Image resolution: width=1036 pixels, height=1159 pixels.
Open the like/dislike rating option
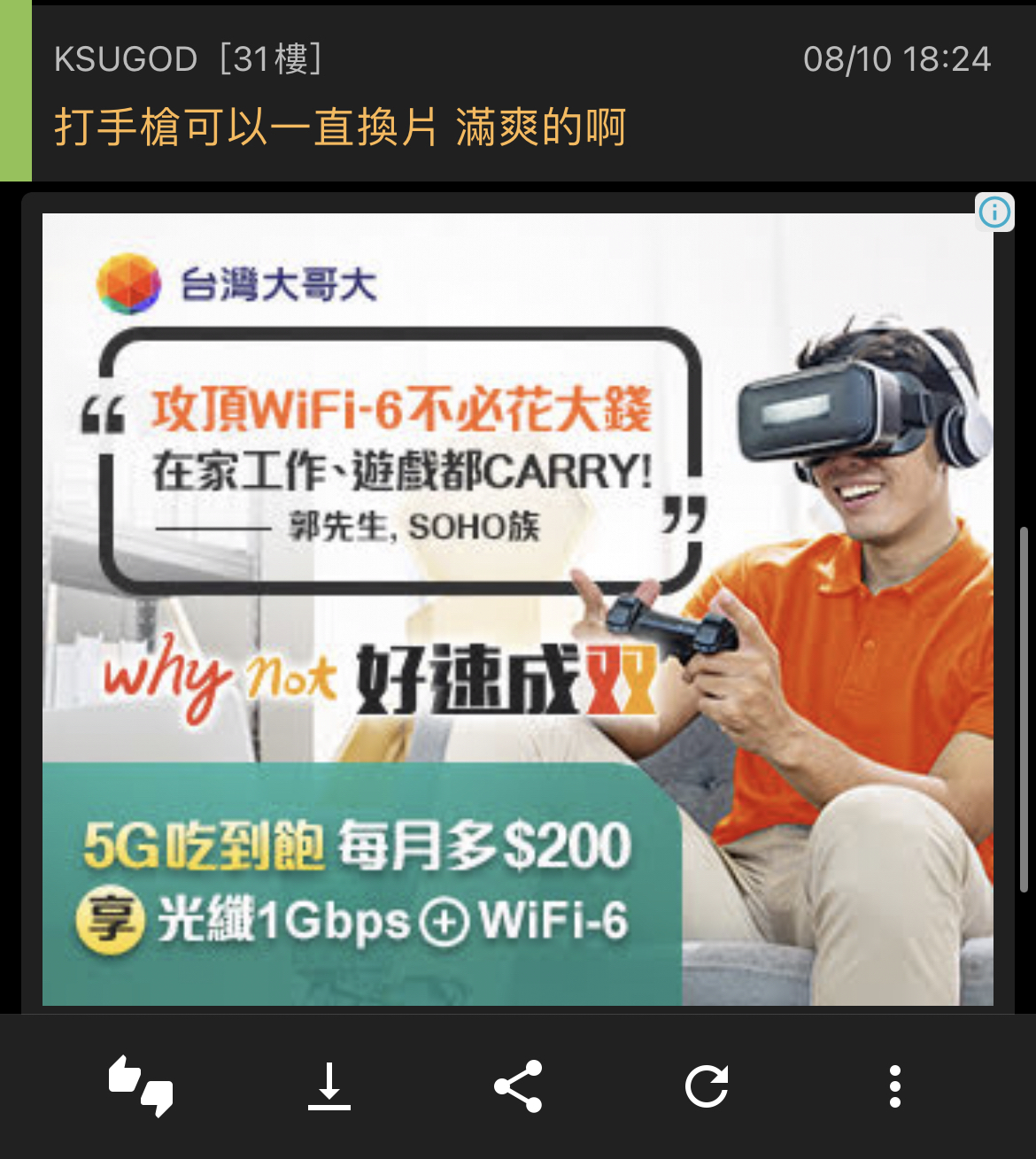tap(141, 1086)
